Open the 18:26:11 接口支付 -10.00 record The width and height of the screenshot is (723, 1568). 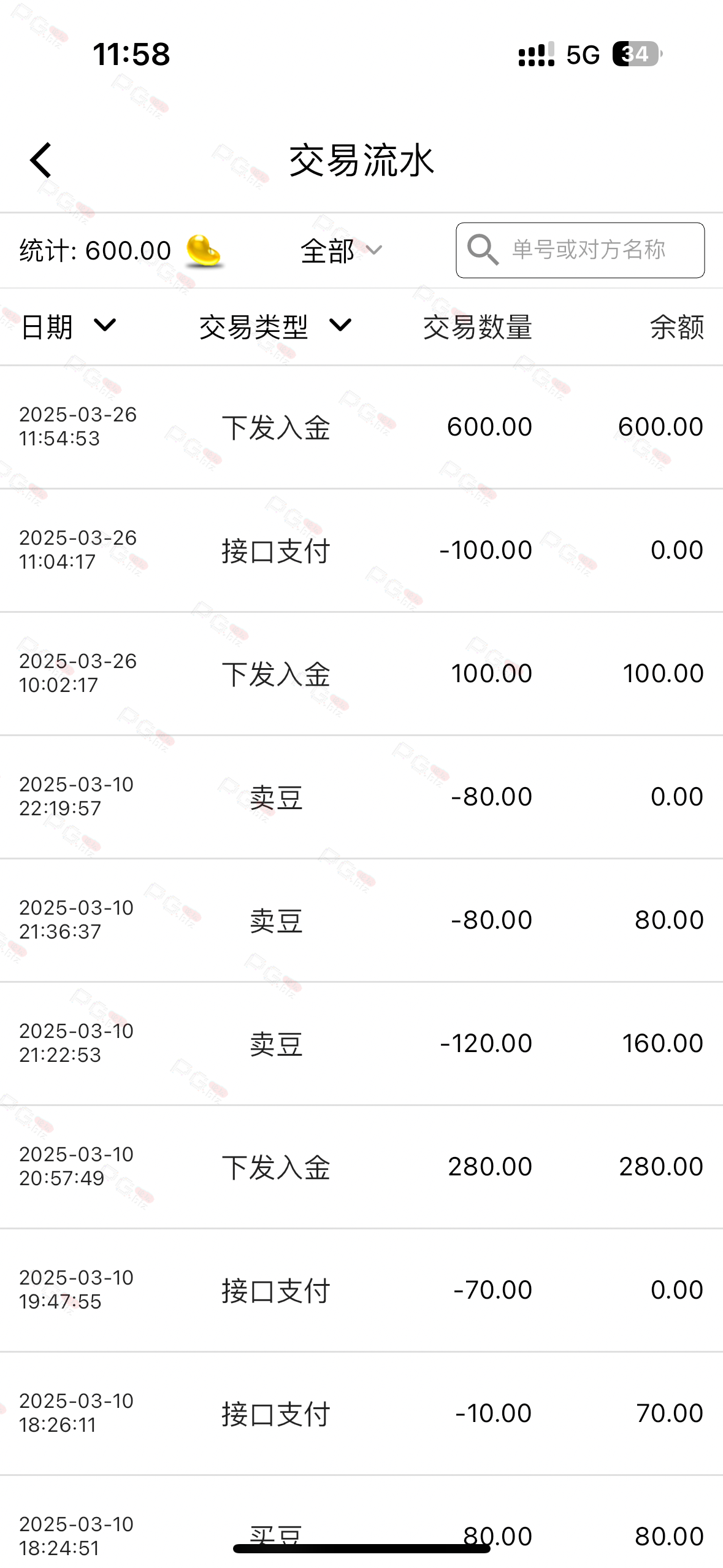[x=361, y=1413]
